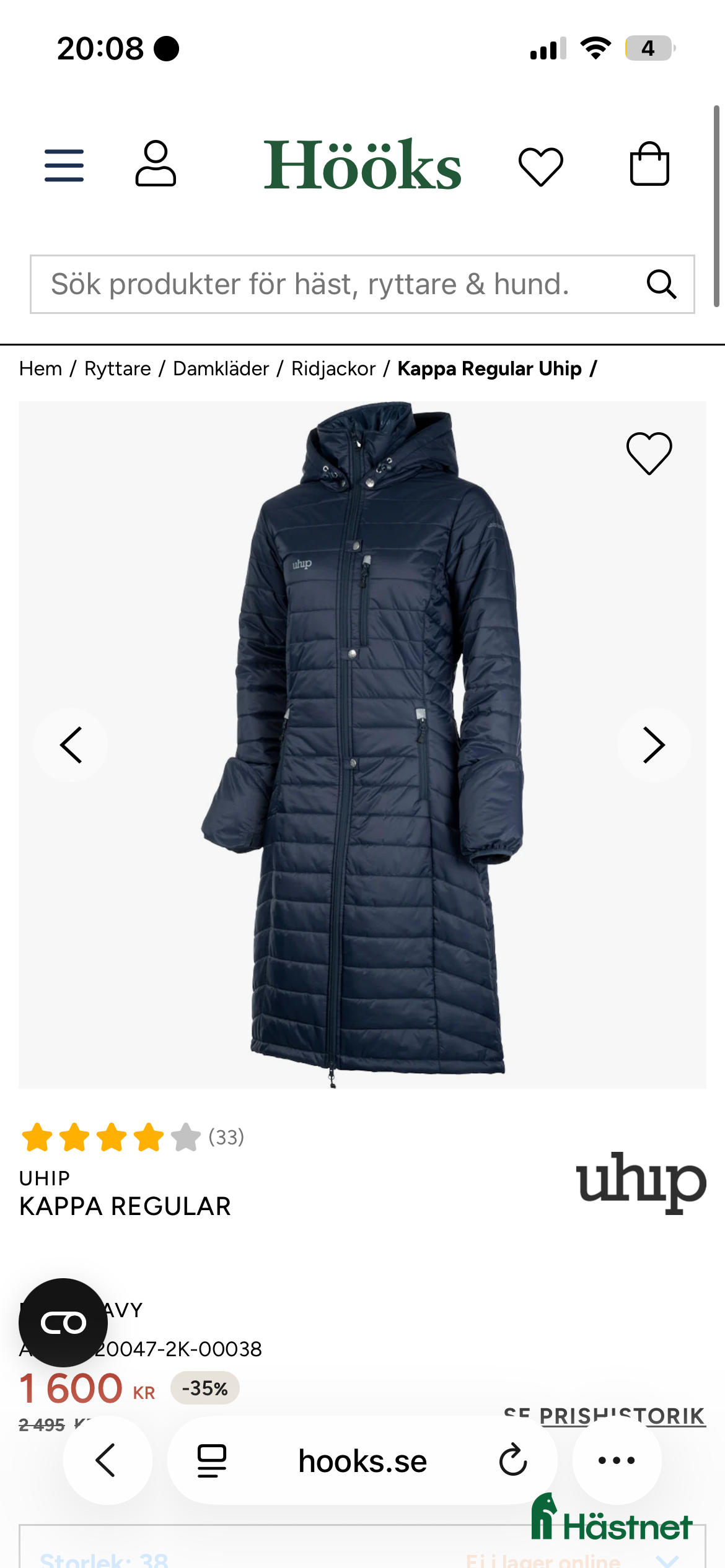The image size is (725, 1568).
Task: Open the user account page
Action: (156, 164)
